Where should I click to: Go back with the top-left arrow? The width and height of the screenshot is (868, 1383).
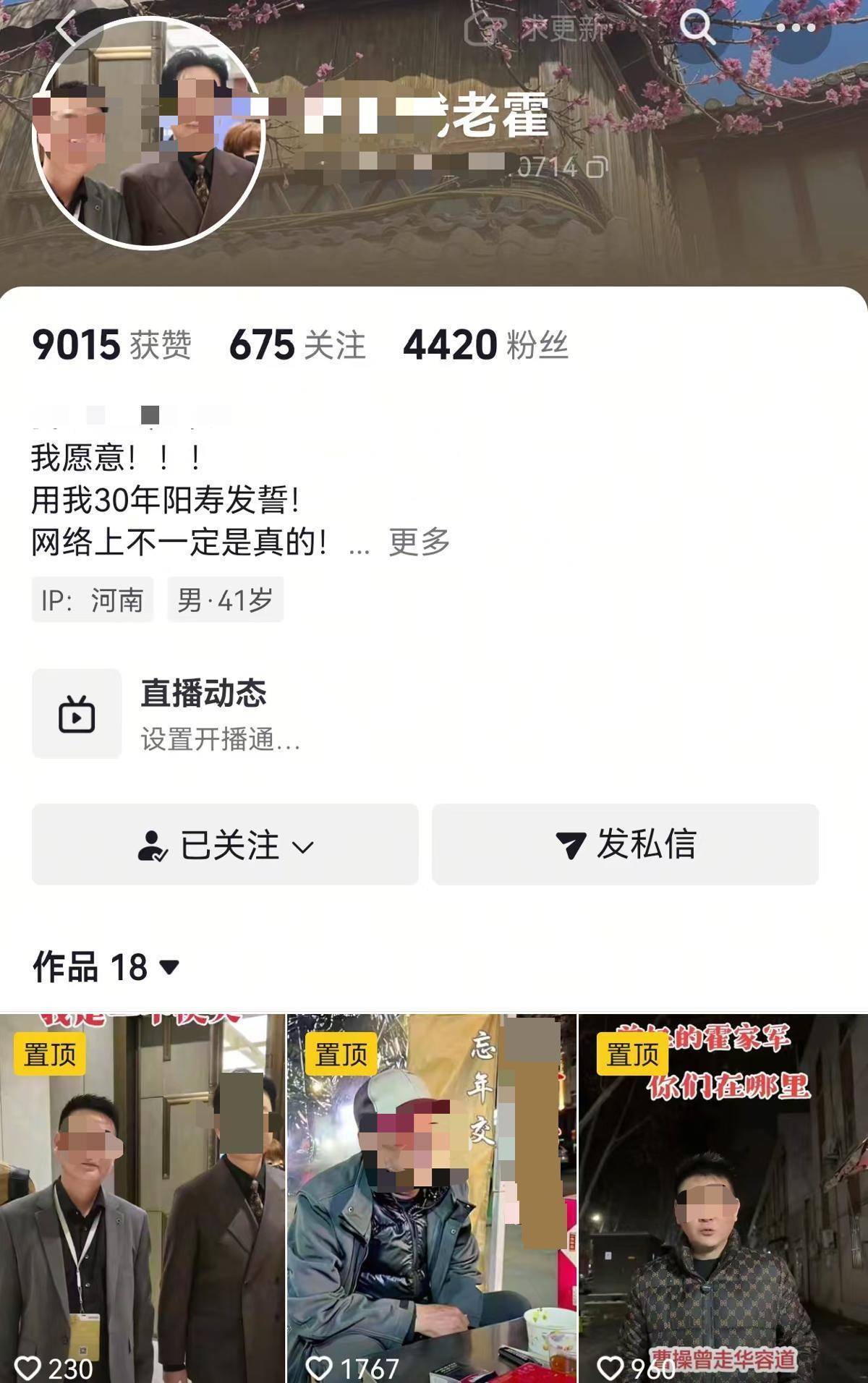coord(67,29)
